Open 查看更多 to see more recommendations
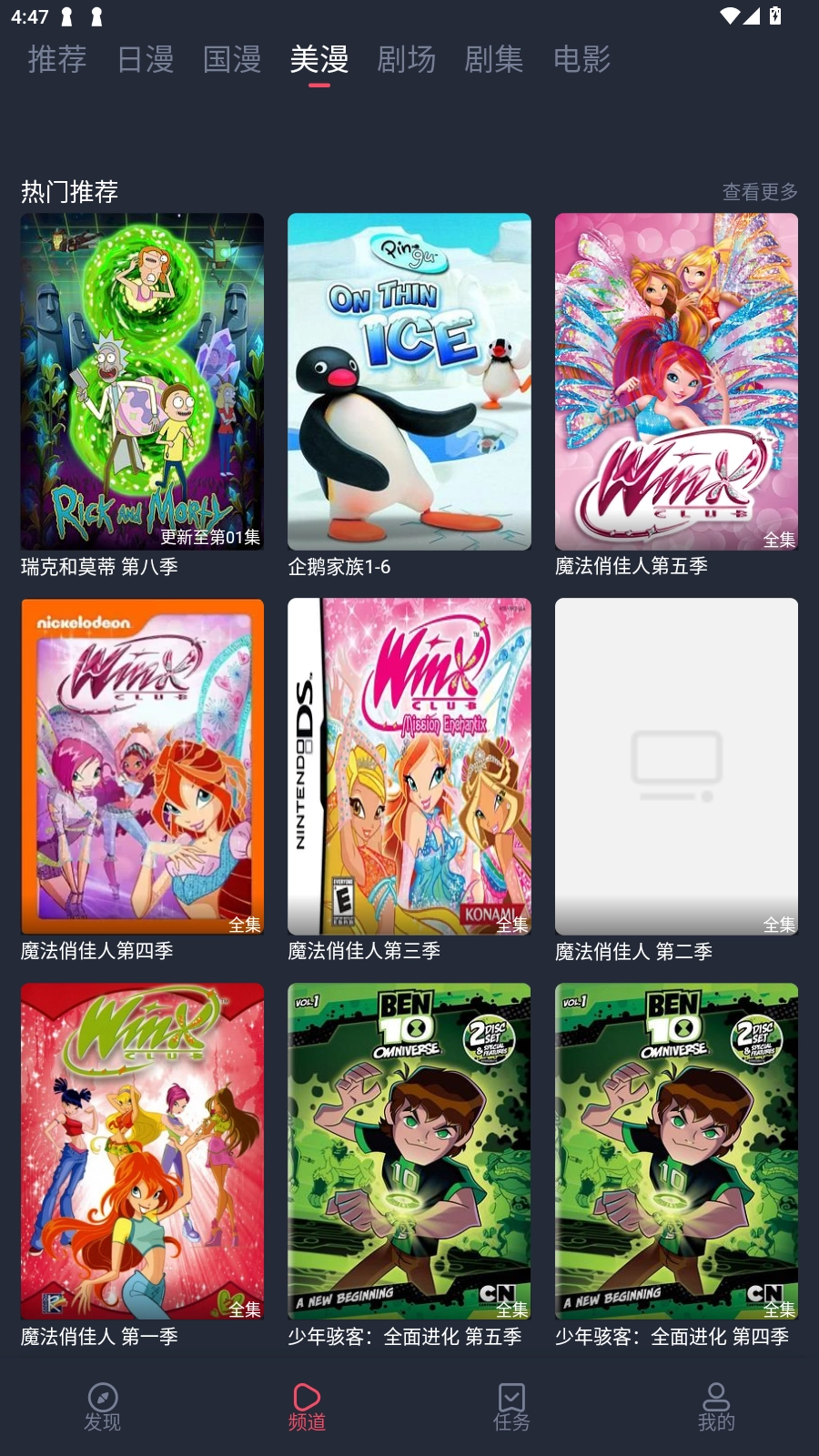 click(x=760, y=191)
